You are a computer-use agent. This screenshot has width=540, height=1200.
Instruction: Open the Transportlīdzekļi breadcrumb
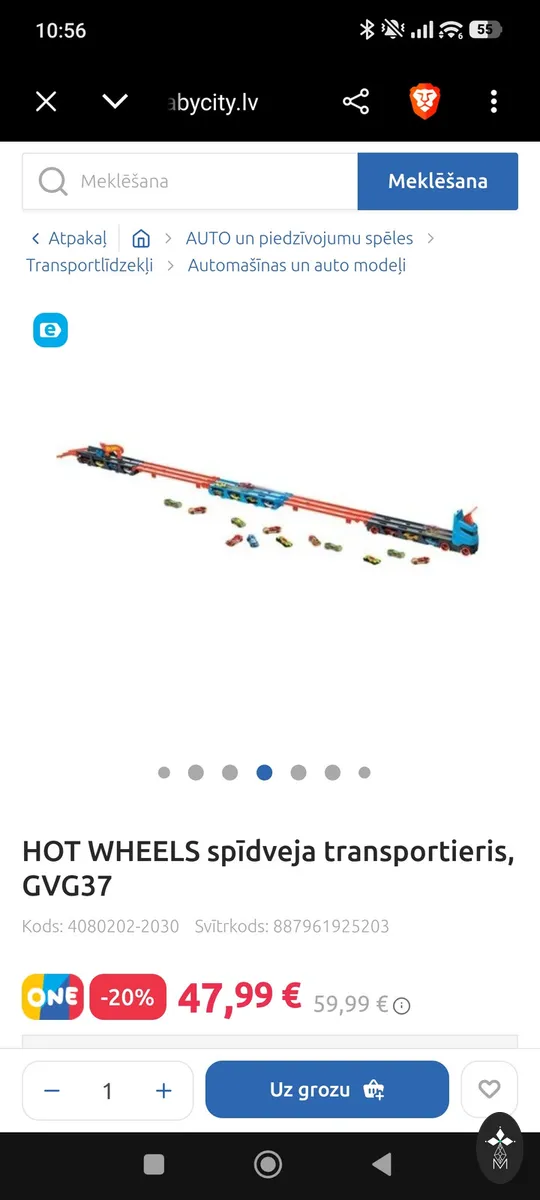[x=89, y=265]
